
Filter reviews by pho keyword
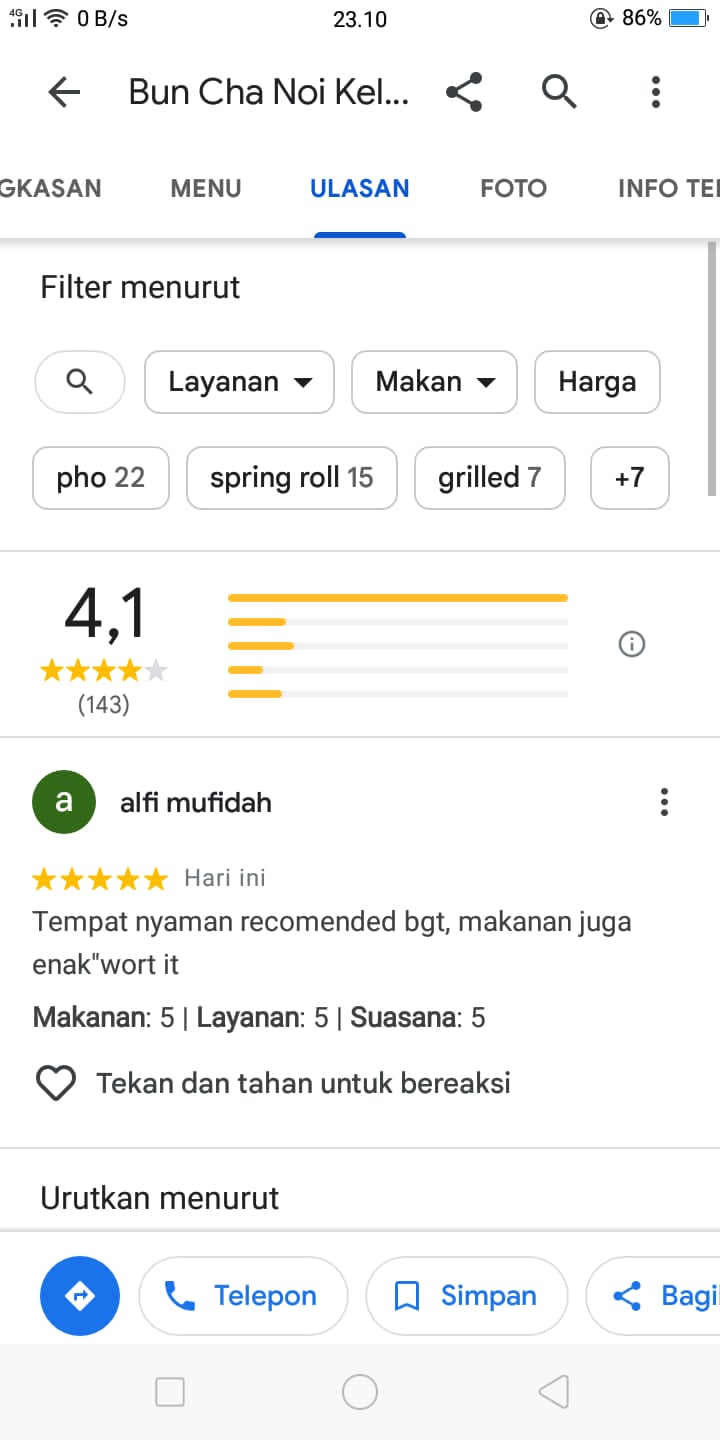pos(101,478)
